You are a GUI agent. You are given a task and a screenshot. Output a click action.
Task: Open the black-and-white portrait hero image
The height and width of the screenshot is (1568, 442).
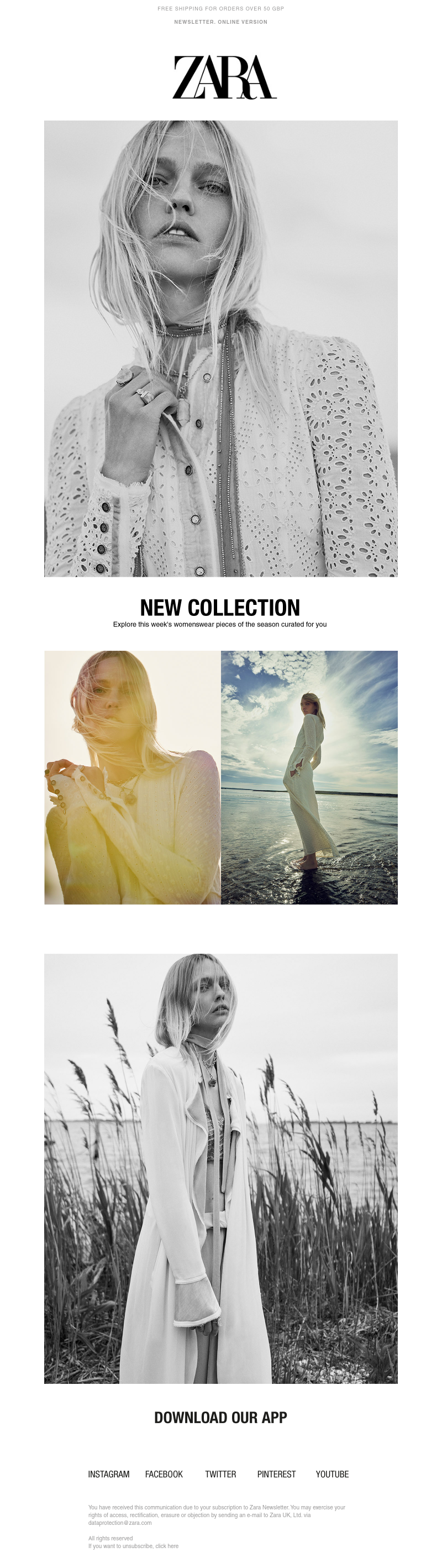click(x=220, y=348)
